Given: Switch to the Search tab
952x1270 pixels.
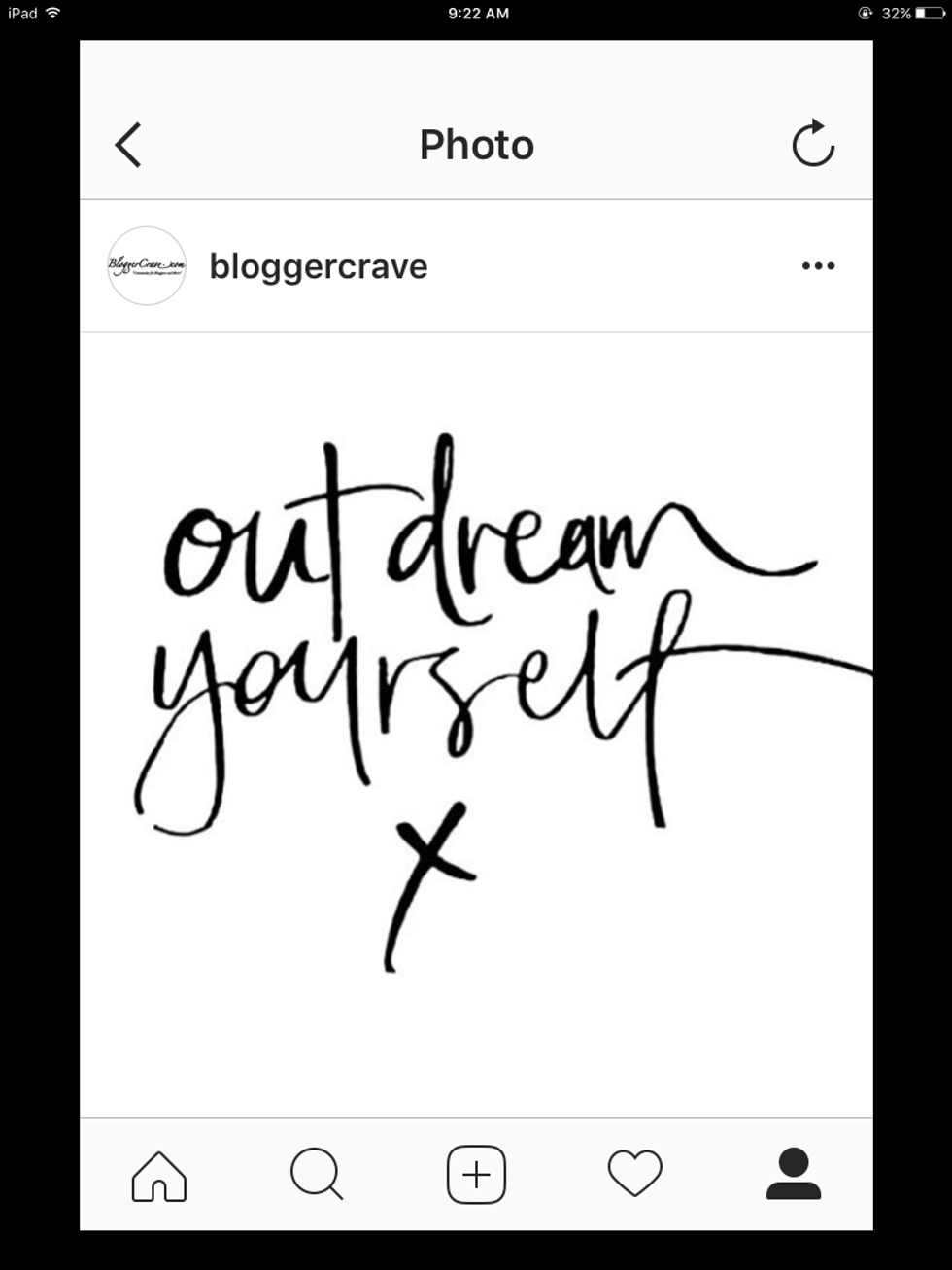Looking at the screenshot, I should 317,1175.
